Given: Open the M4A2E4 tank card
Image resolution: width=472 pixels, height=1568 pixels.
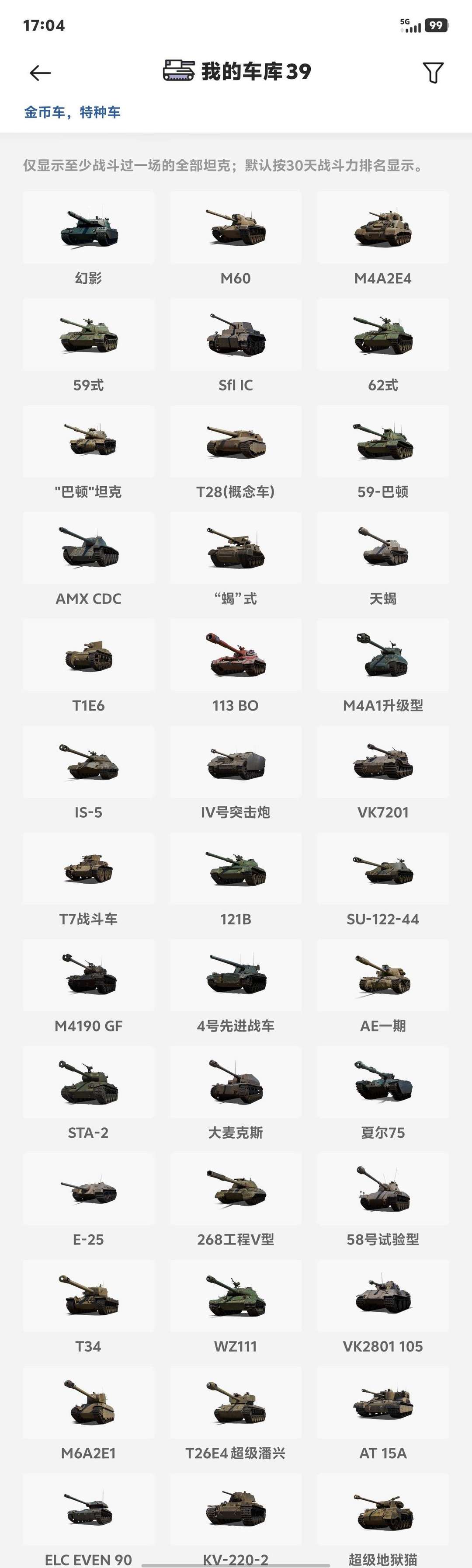Looking at the screenshot, I should tap(382, 228).
